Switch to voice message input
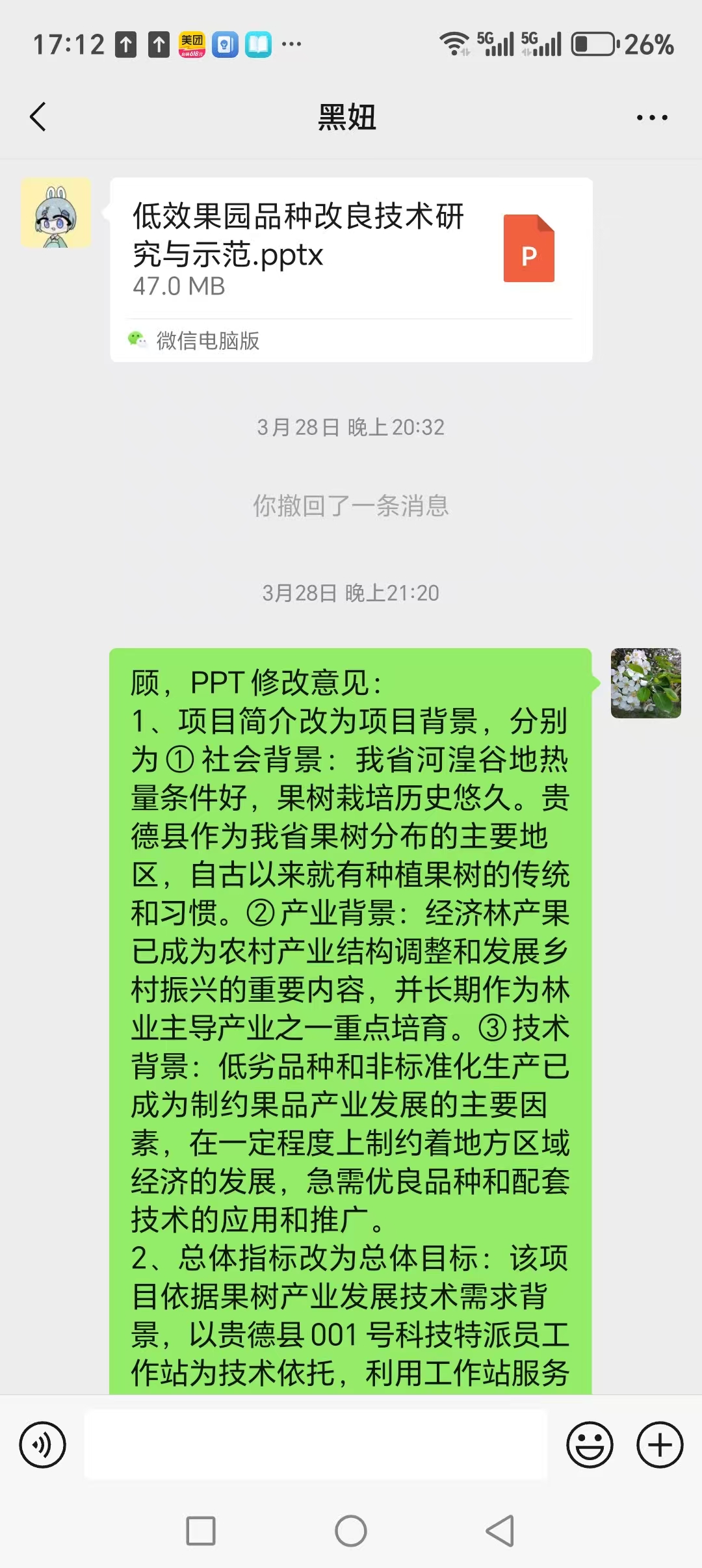702x1568 pixels. pos(43,1444)
